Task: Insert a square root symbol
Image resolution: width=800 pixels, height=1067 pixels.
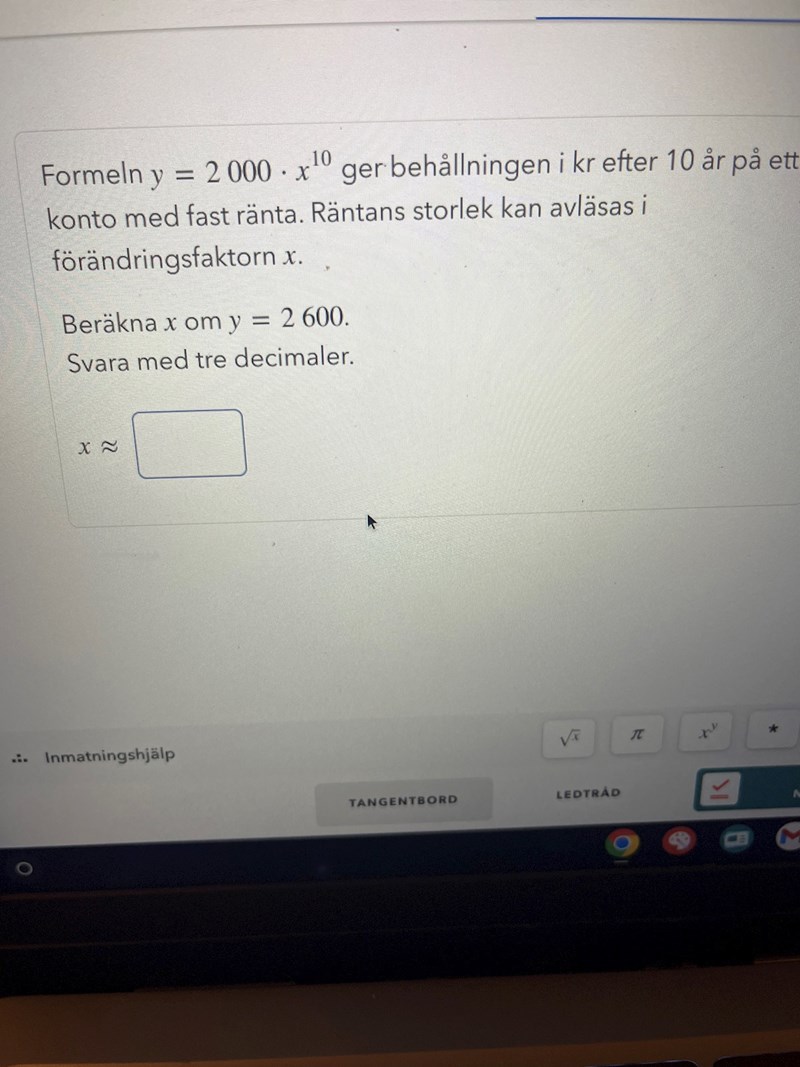Action: tap(570, 738)
